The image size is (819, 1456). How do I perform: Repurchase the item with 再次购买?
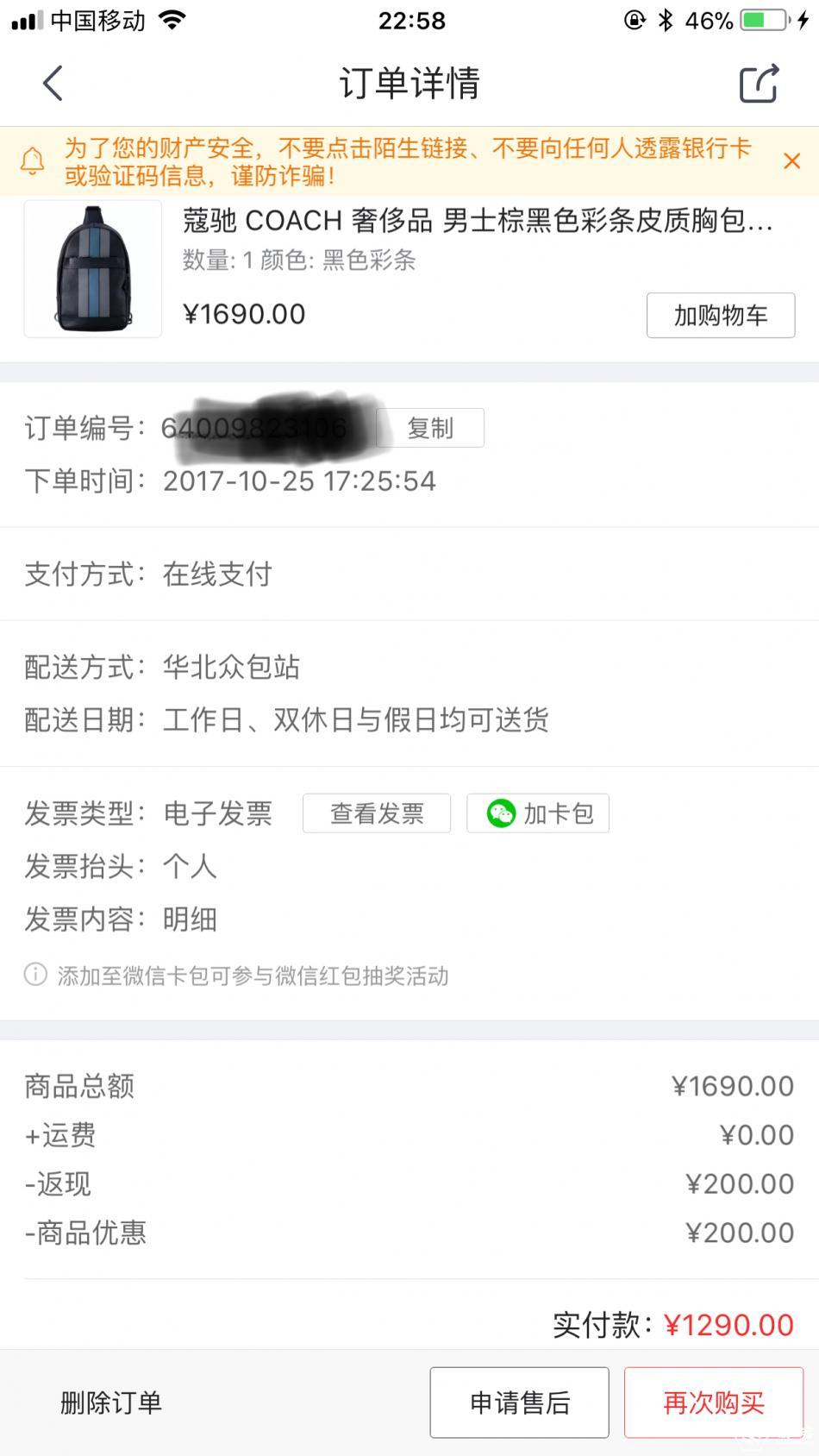coord(712,1403)
